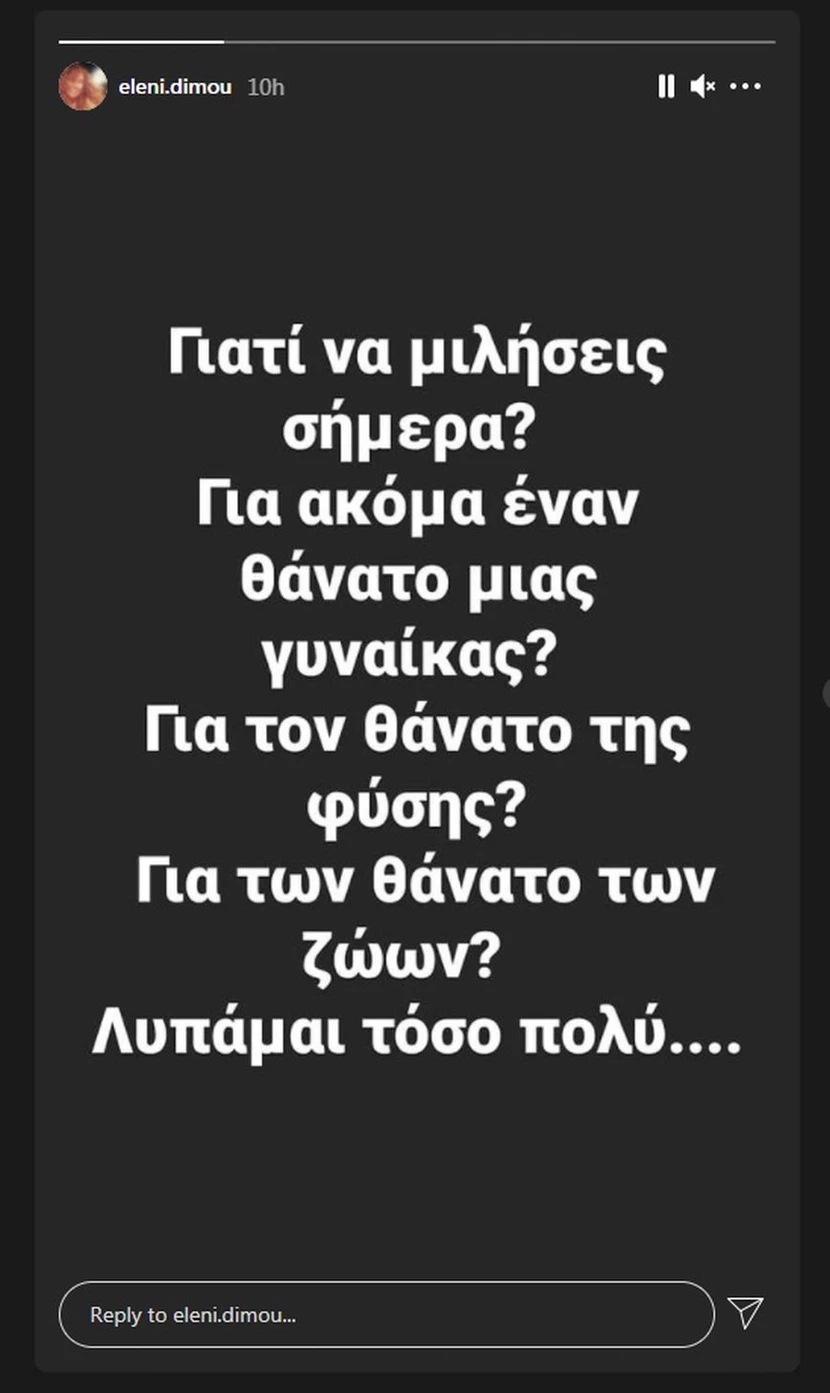Focus the Reply to eleni.dimou field
Viewport: 830px width, 1393px height.
pos(386,1315)
